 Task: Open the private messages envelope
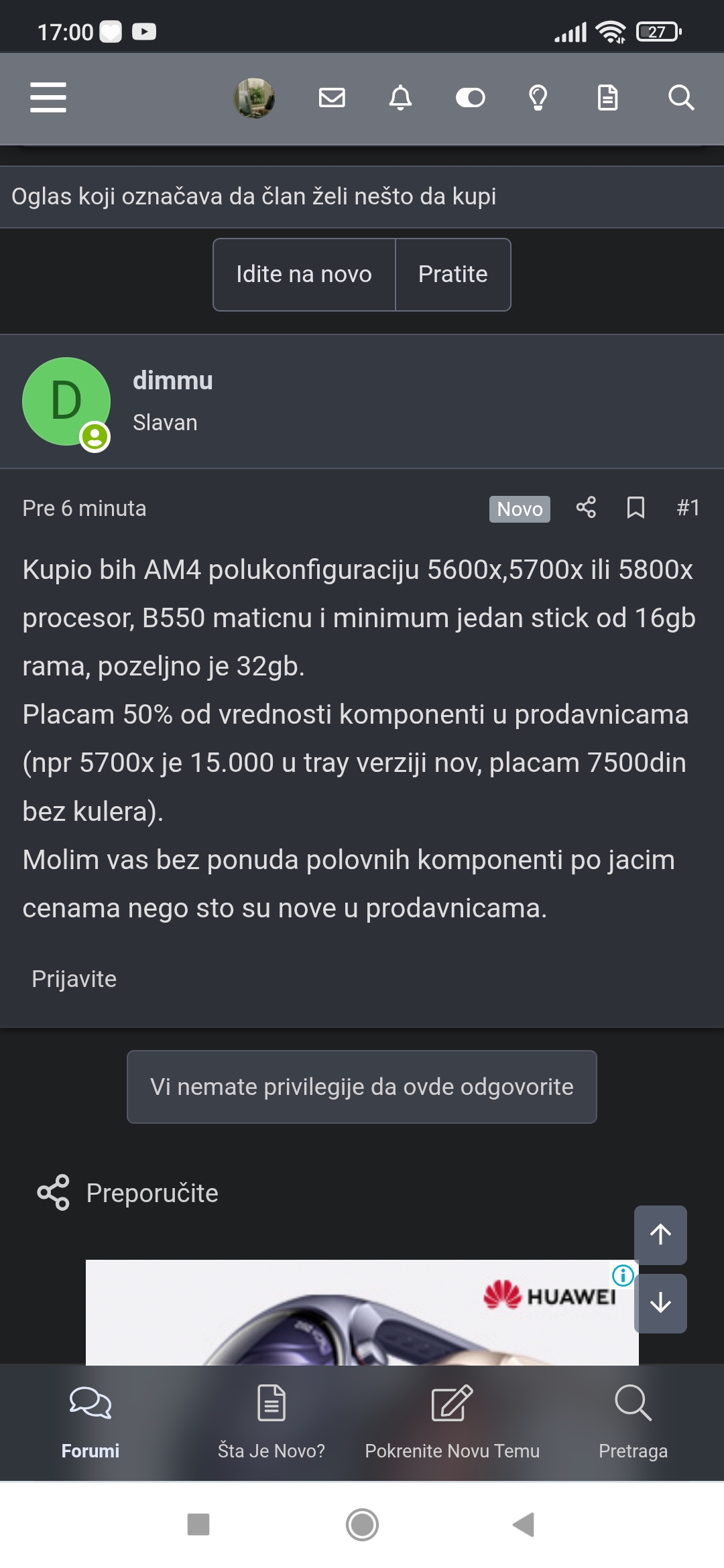coord(332,98)
